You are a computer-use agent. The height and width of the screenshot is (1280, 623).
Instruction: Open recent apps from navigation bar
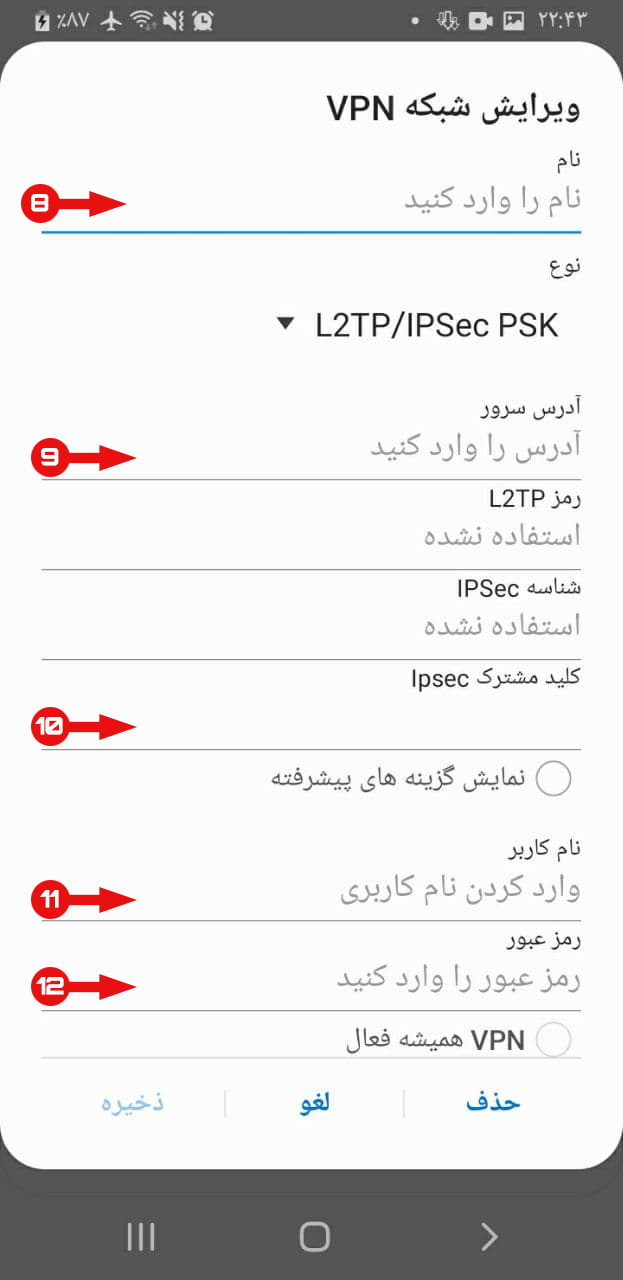[x=141, y=1237]
